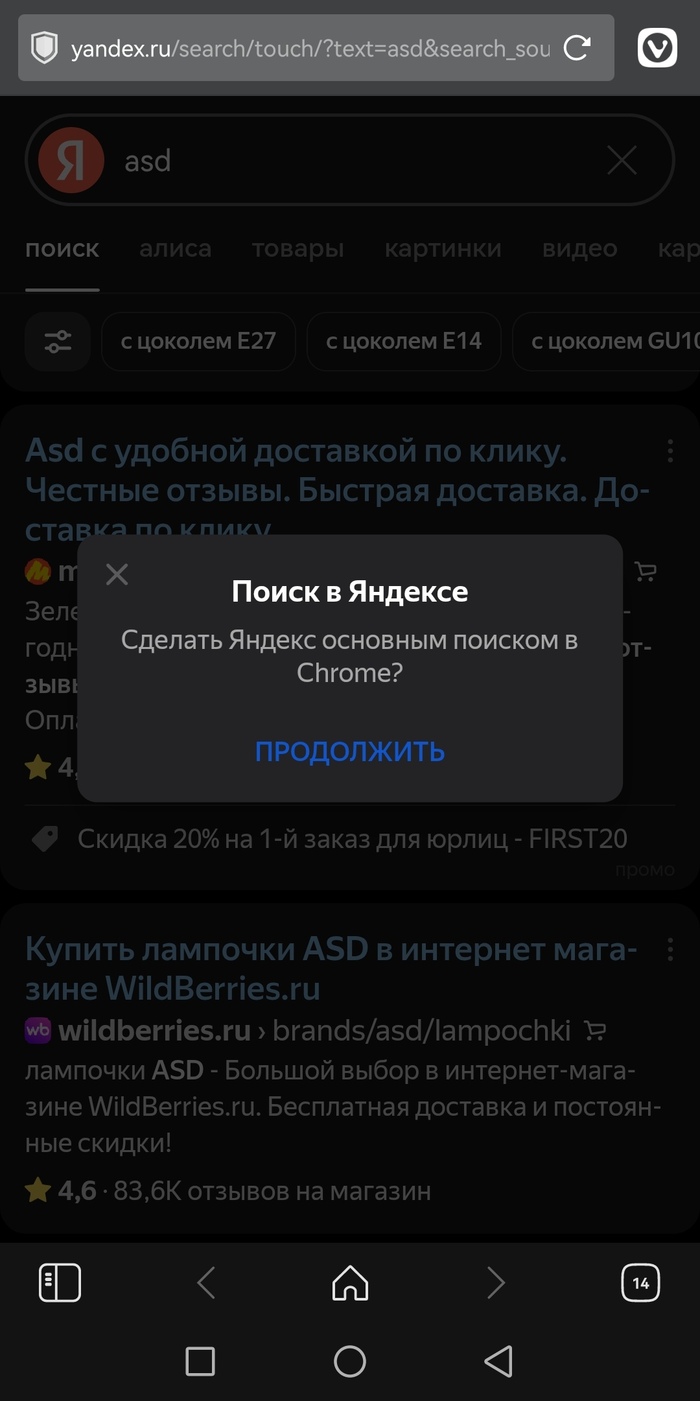Select the с цоколем E27 chip
This screenshot has height=1401, width=700.
coord(198,342)
